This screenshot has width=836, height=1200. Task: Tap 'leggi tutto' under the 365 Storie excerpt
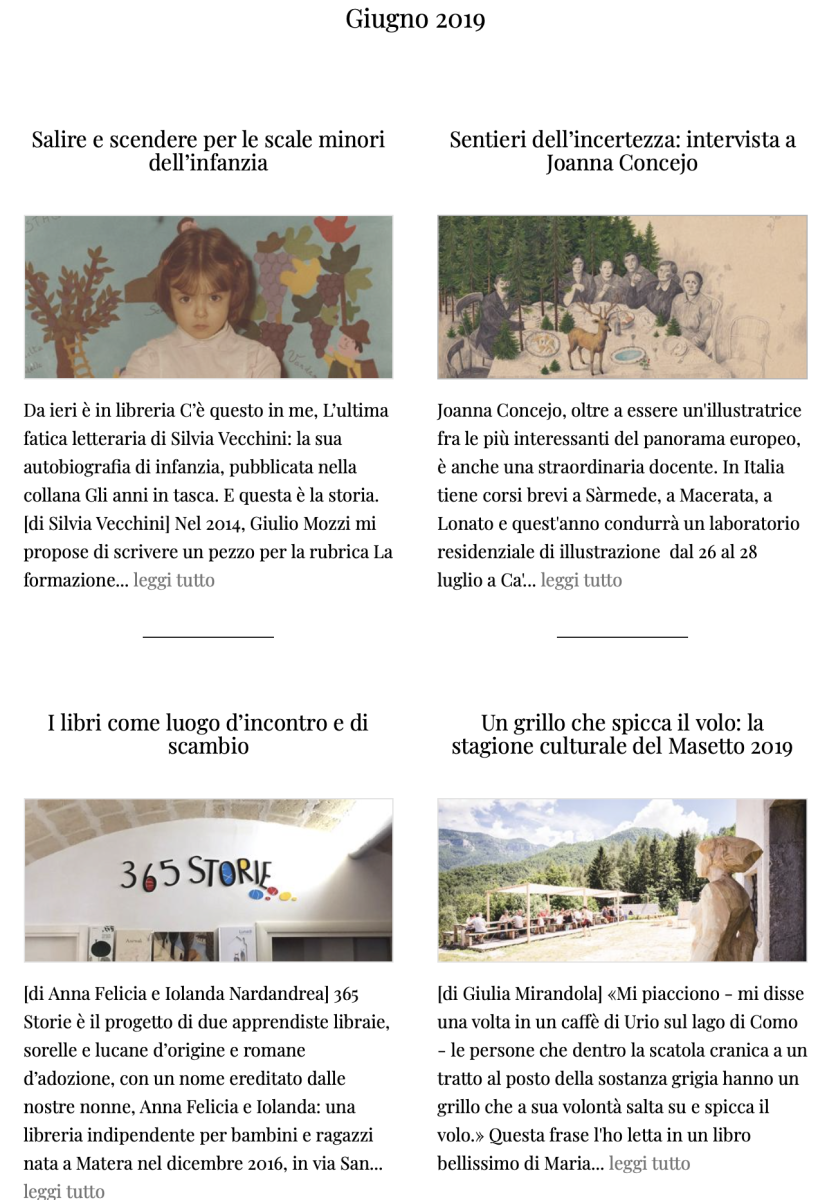[x=64, y=1190]
